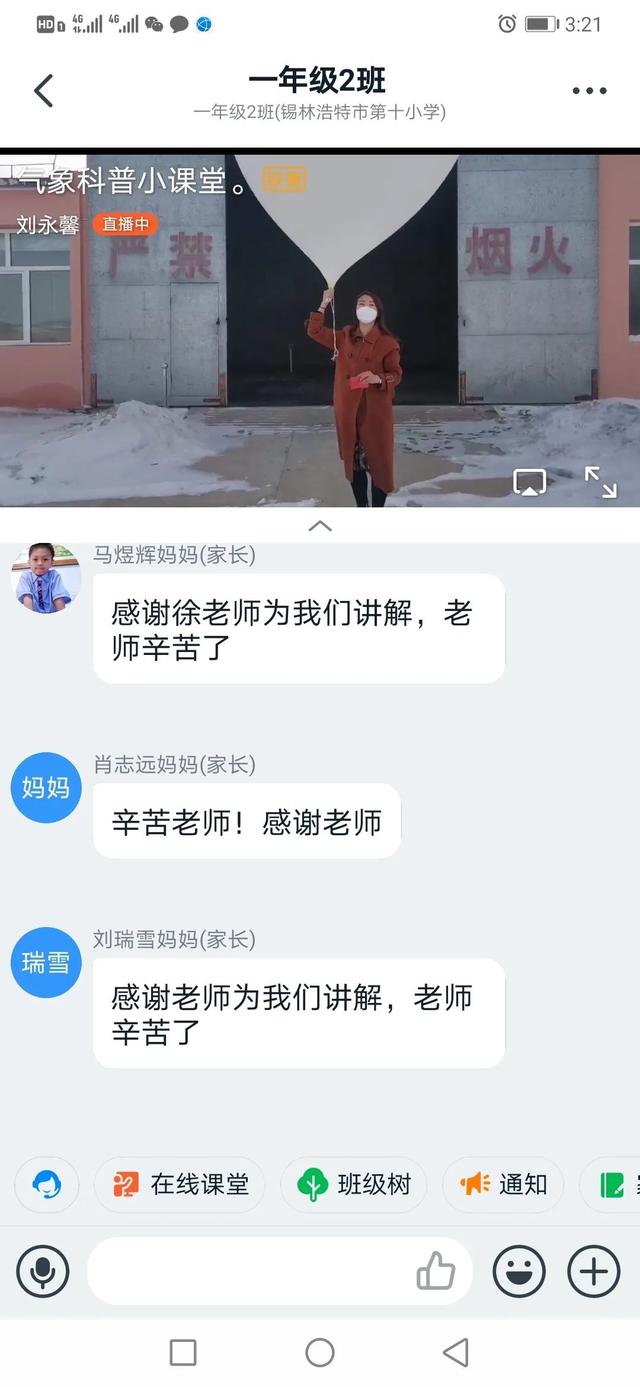Open the customer service headset chip

coord(47,1185)
